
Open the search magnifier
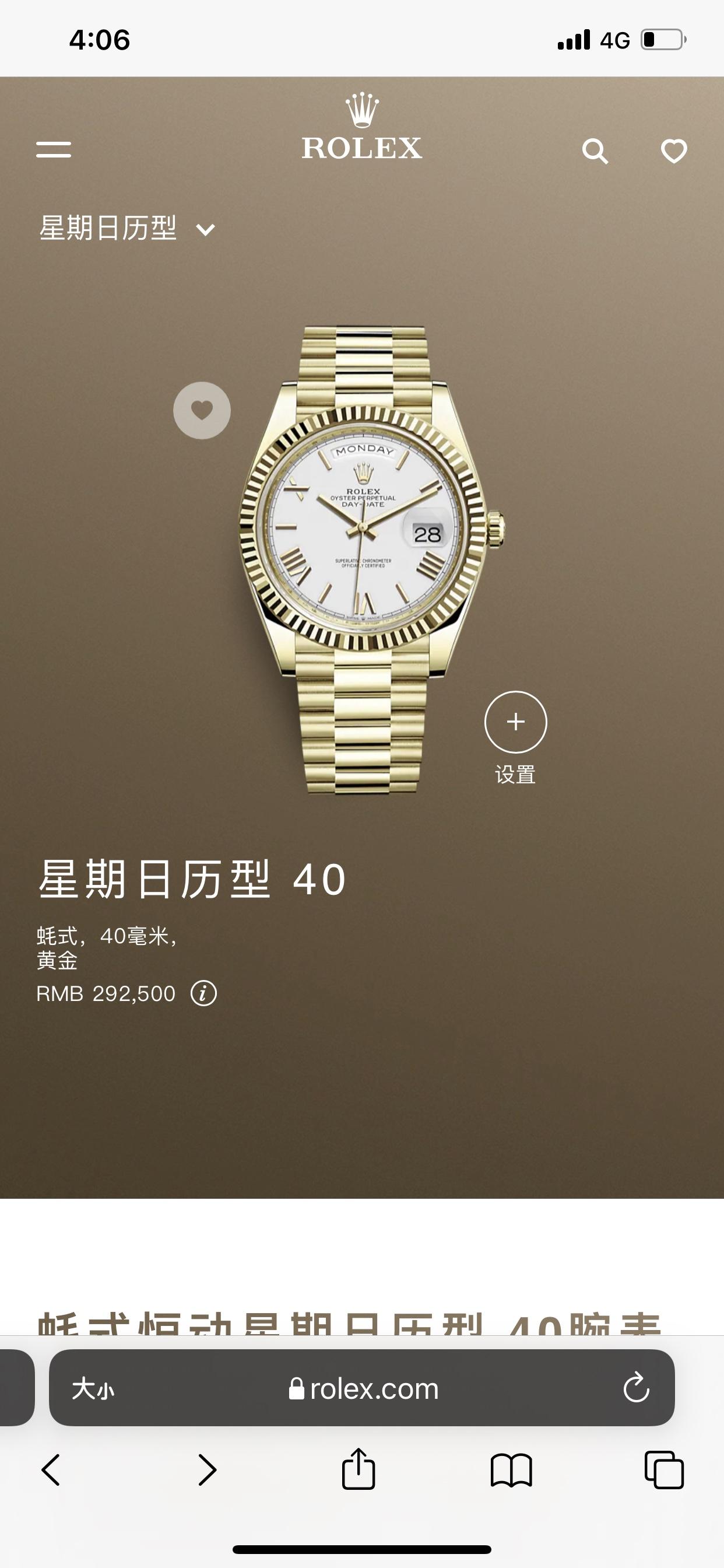[x=595, y=151]
